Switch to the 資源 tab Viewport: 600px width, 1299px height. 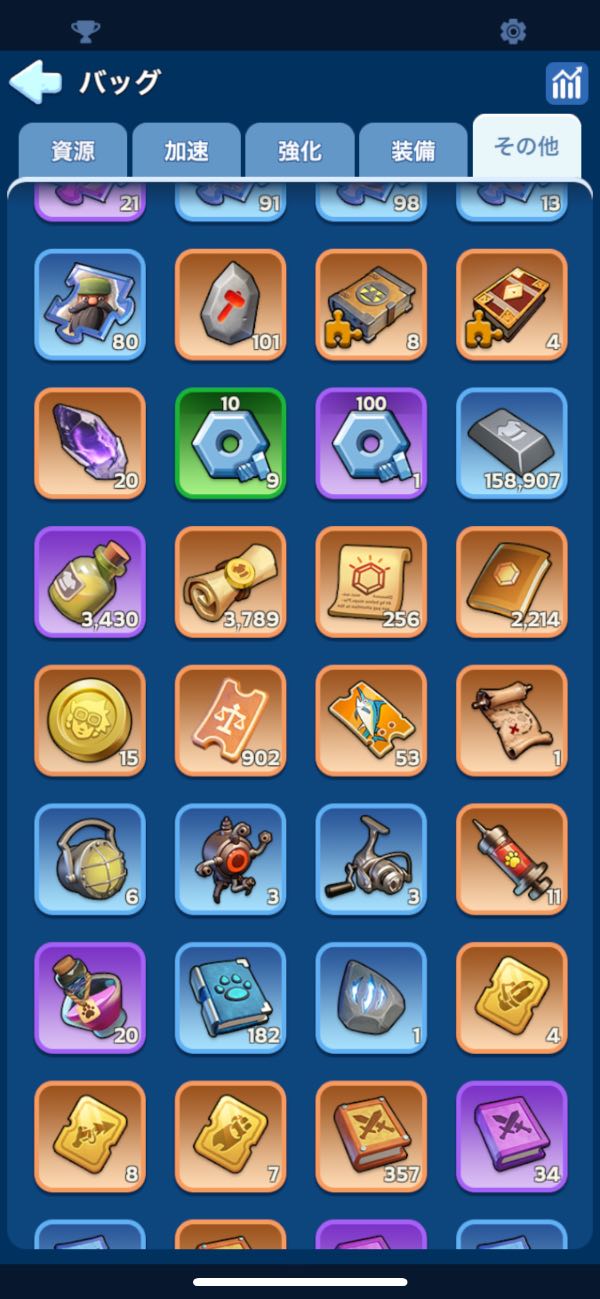(73, 151)
